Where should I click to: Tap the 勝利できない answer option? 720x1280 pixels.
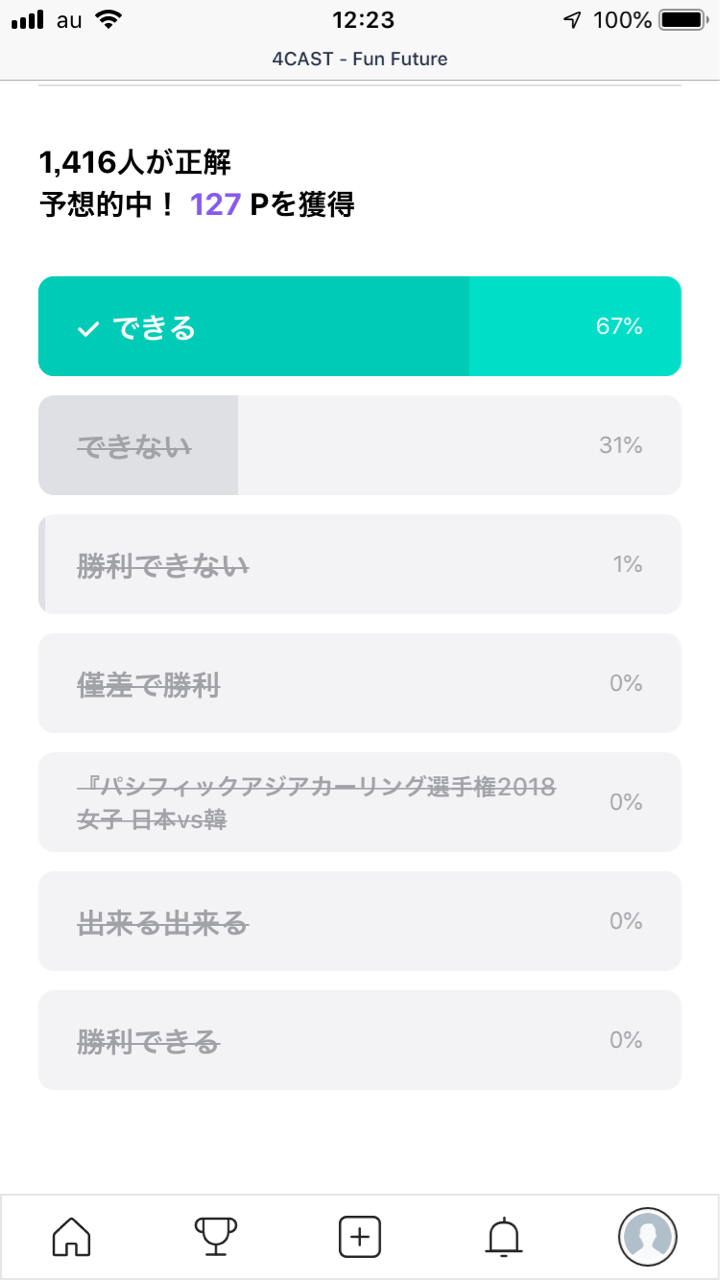tap(360, 564)
